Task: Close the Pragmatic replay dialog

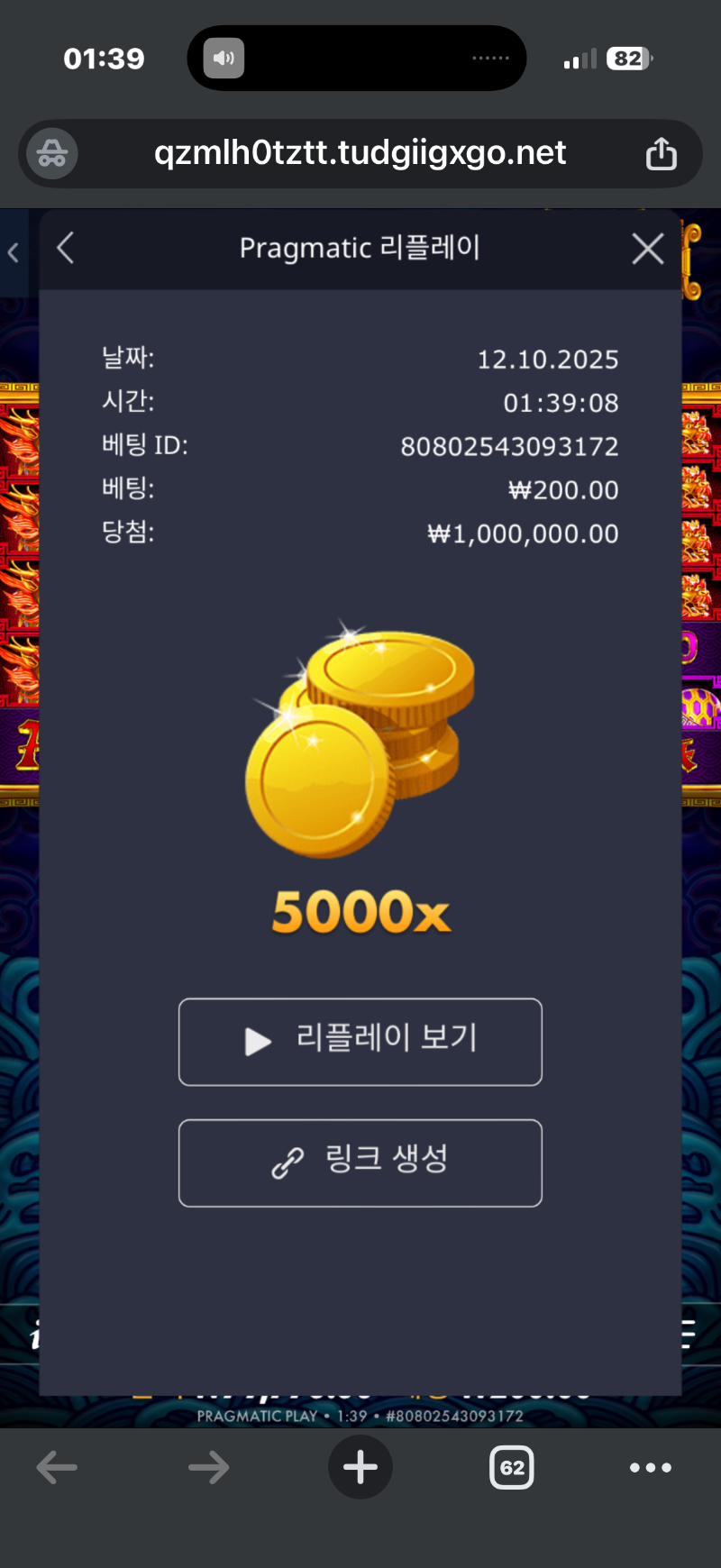Action: point(647,249)
